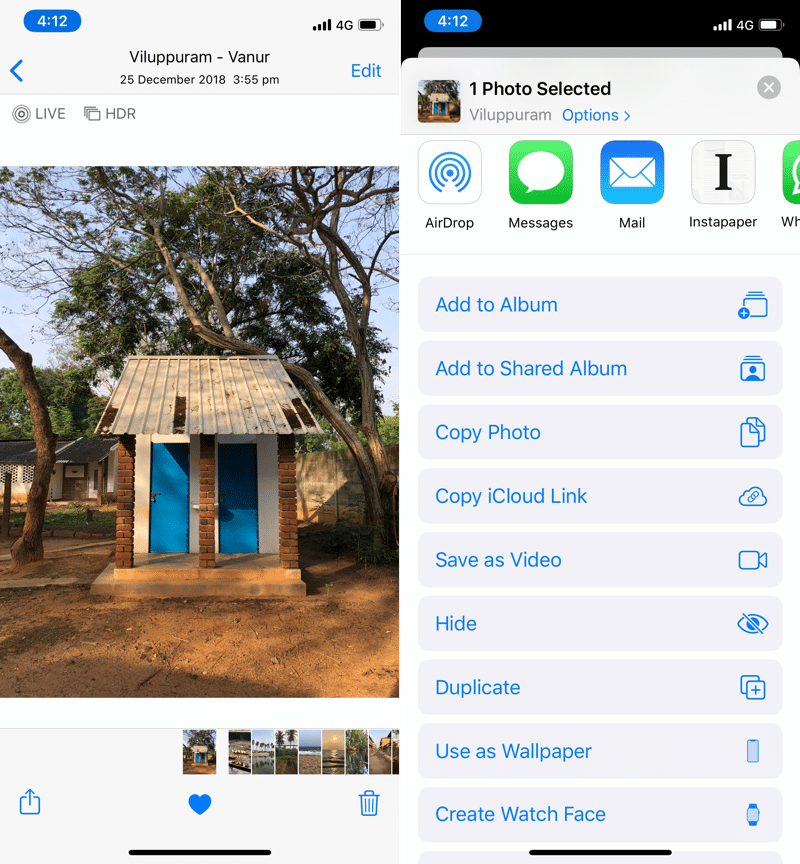Select Add to Album

[600, 305]
